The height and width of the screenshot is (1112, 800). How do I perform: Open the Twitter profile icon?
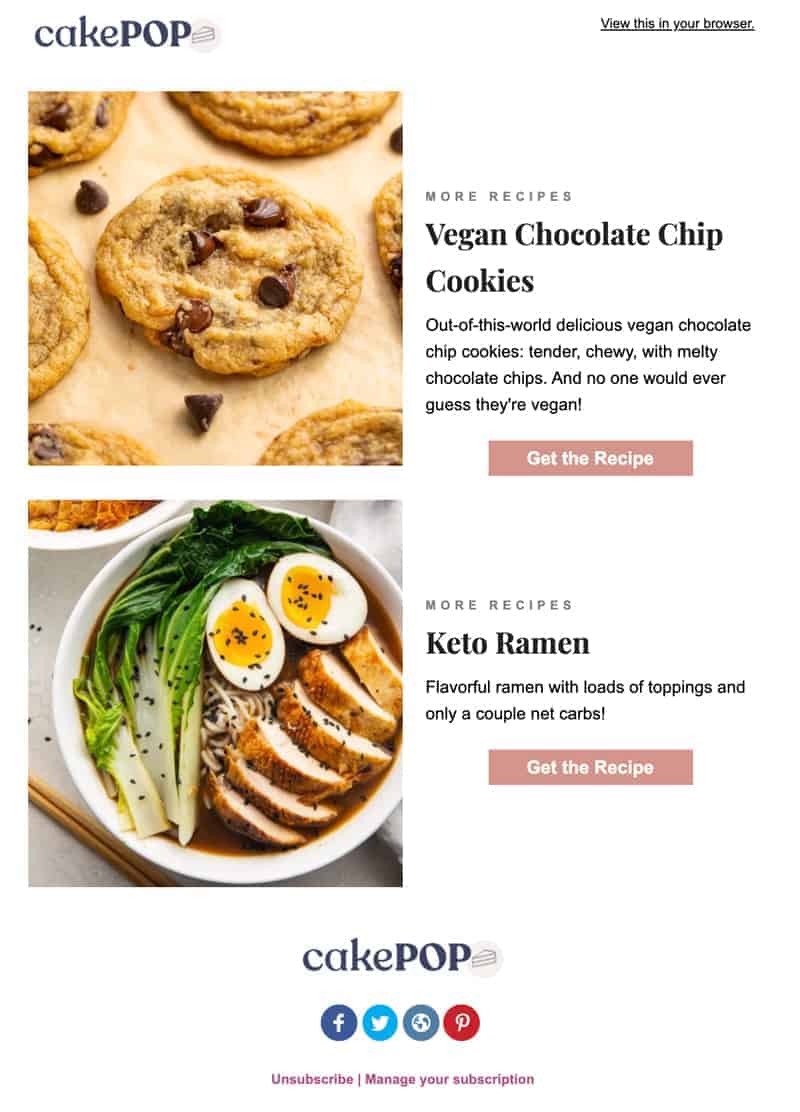point(380,1022)
